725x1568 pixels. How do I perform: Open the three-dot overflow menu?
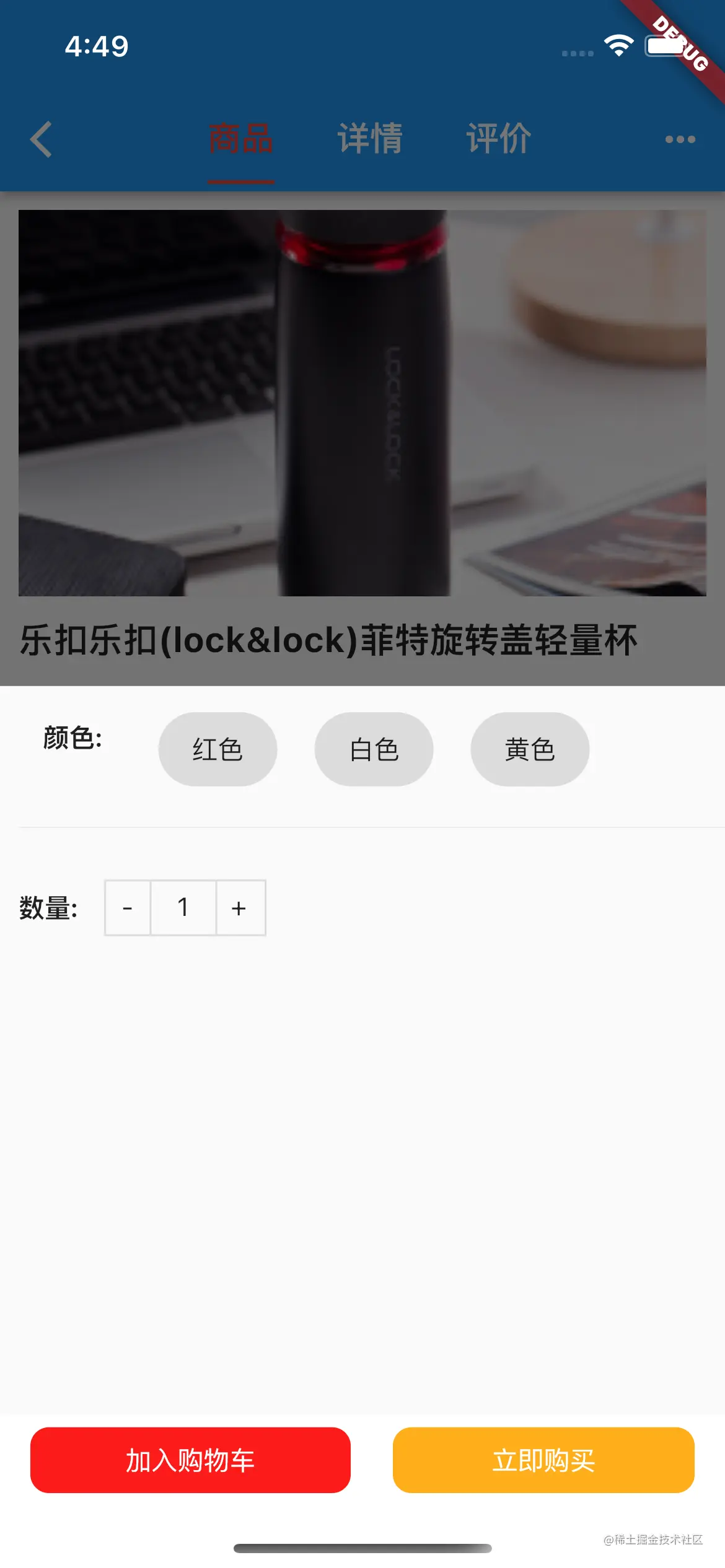click(680, 139)
